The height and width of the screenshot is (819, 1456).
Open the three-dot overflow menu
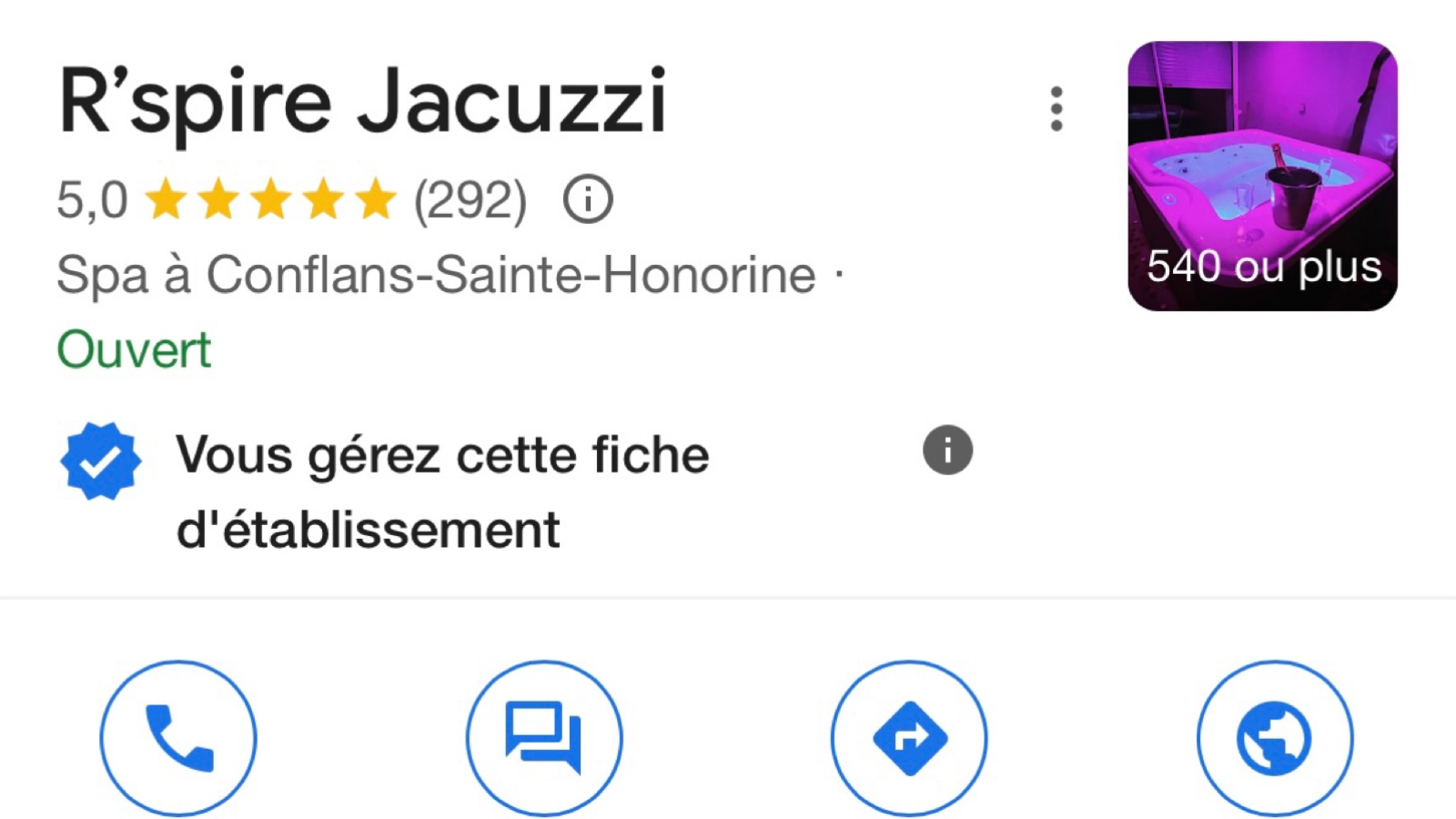pyautogui.click(x=1056, y=109)
